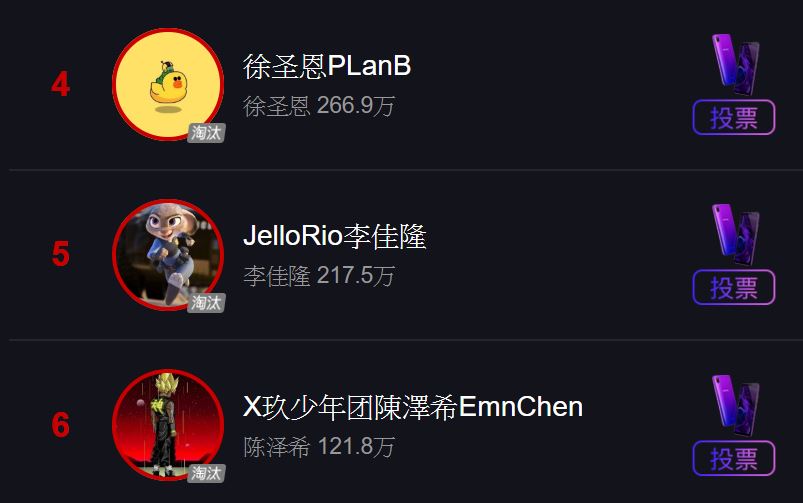
Task: Vote for JelloRio李佳隆
Action: pyautogui.click(x=733, y=287)
